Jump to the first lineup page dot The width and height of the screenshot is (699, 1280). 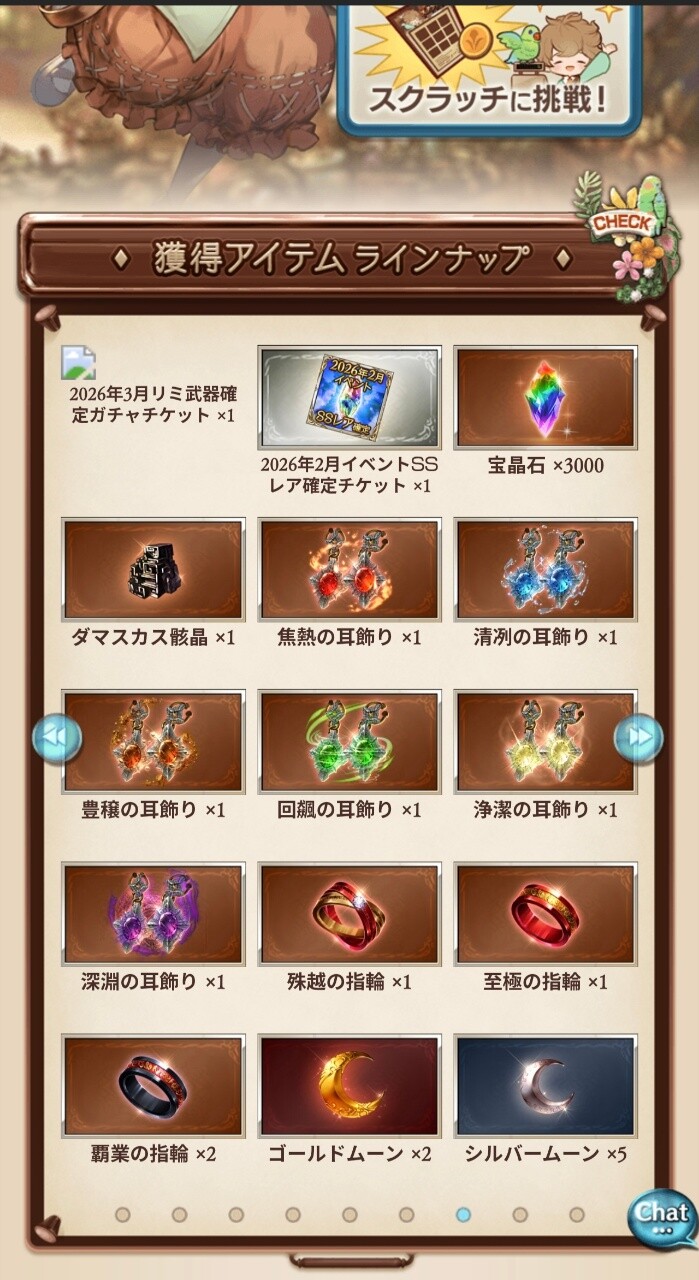coord(122,1214)
